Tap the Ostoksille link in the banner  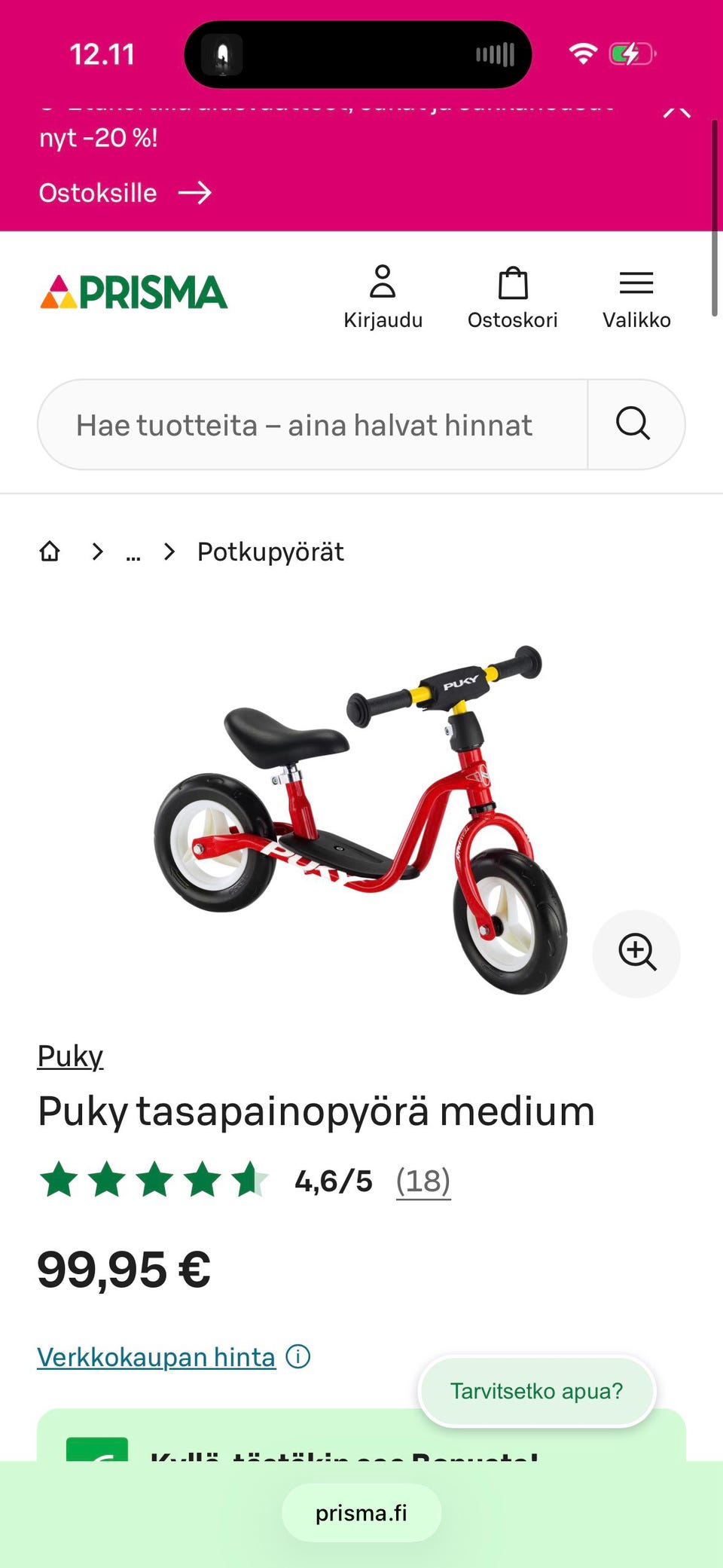[99, 193]
